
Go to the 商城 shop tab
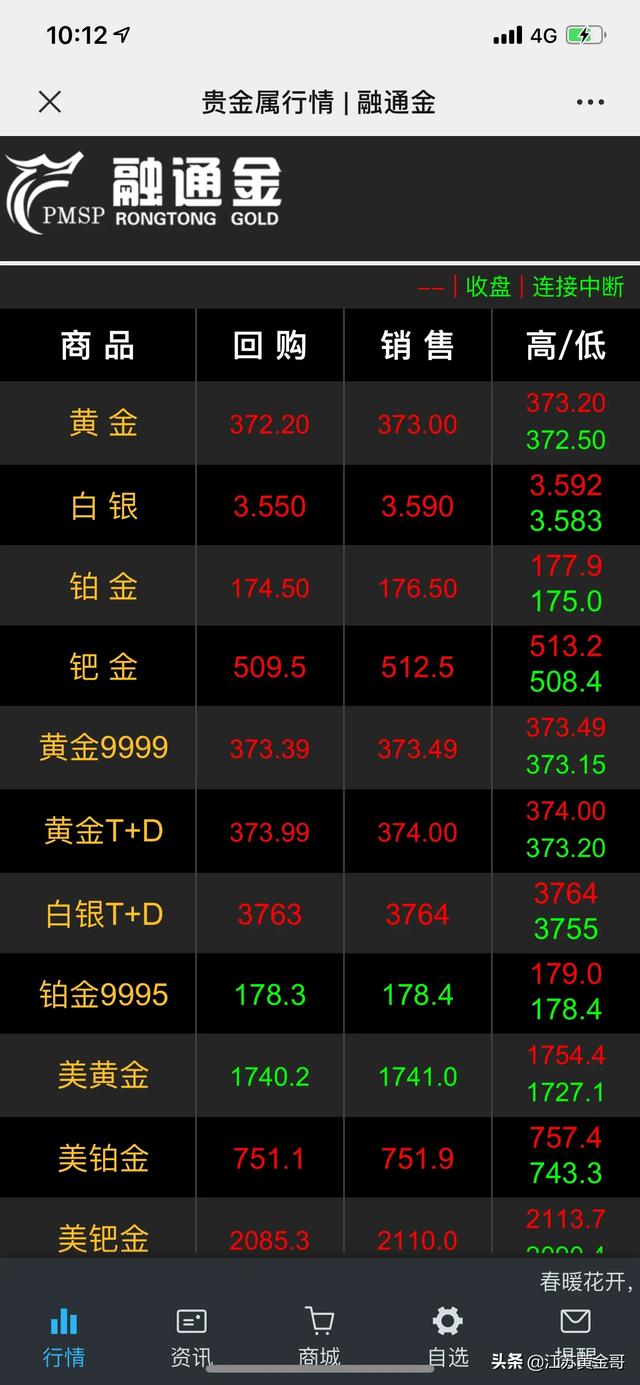319,1336
